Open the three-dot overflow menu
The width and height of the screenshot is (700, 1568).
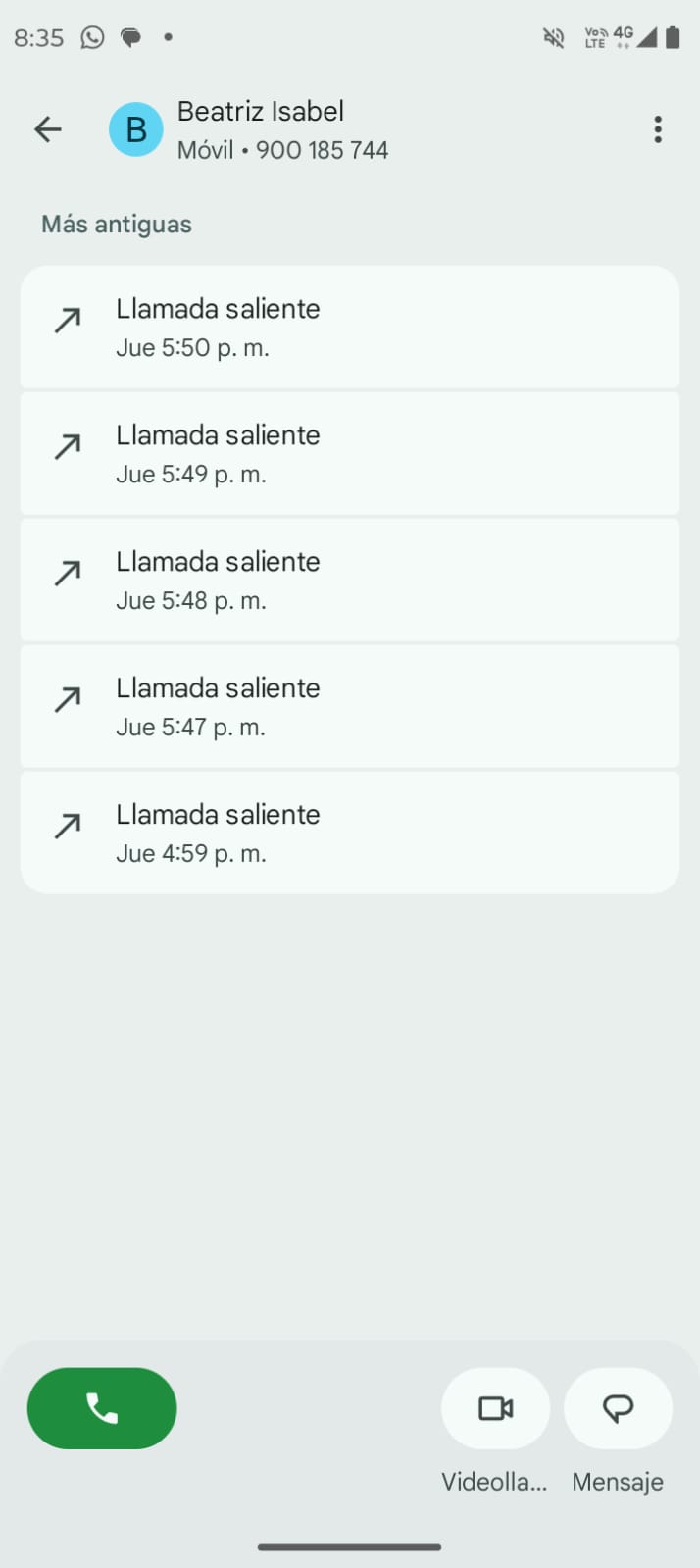point(658,129)
